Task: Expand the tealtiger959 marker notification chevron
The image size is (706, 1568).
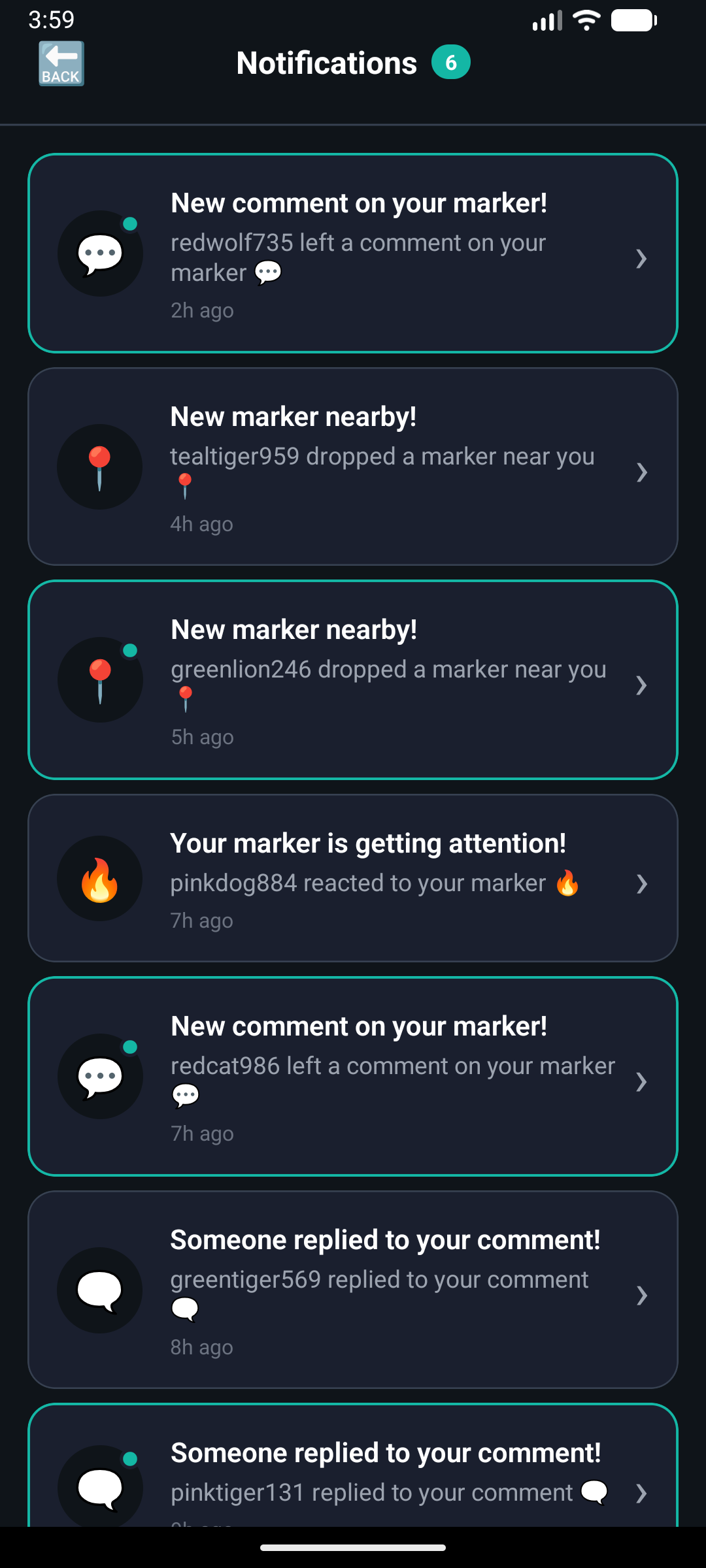Action: coord(643,472)
